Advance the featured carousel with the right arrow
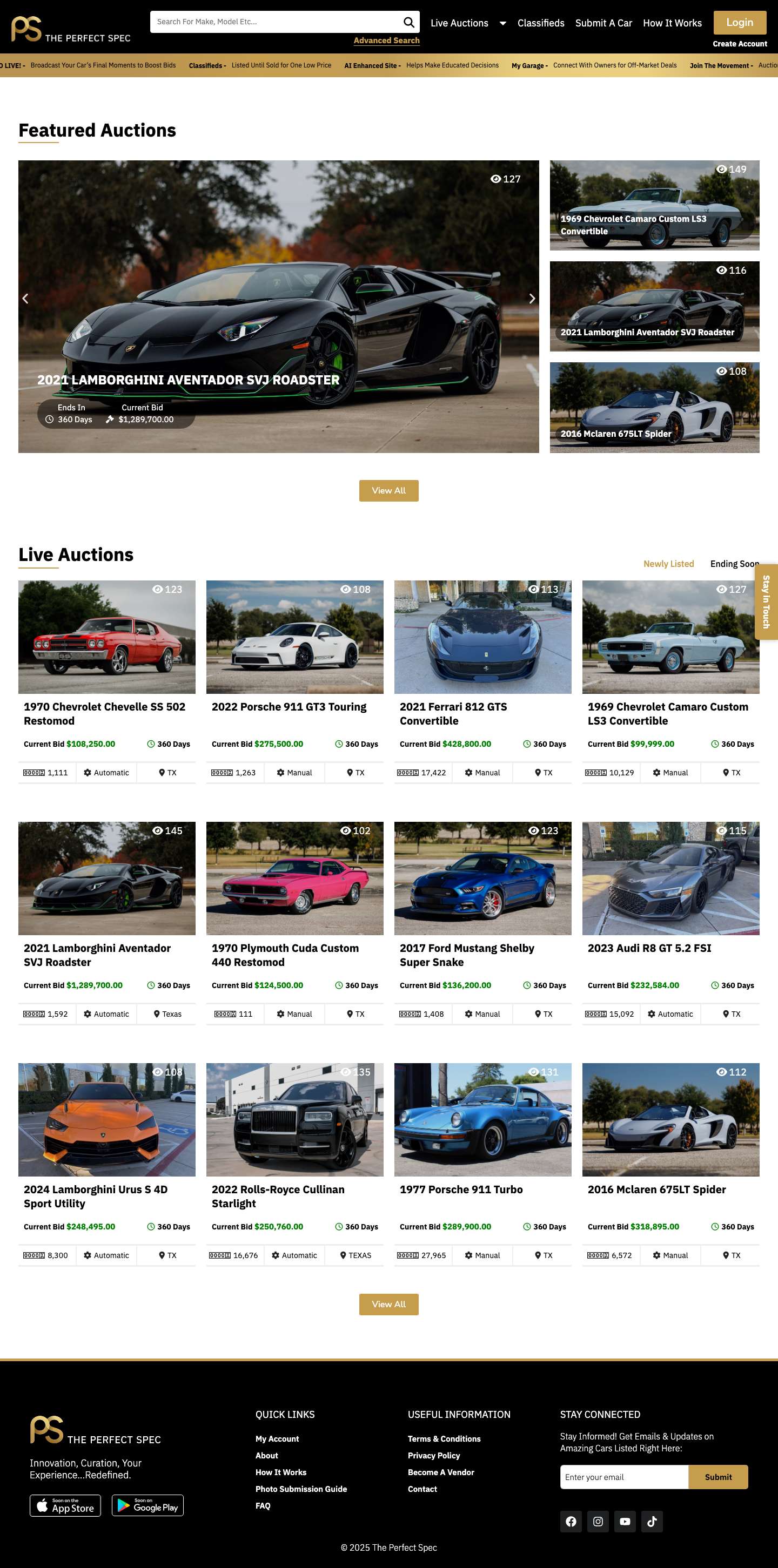 [x=531, y=298]
